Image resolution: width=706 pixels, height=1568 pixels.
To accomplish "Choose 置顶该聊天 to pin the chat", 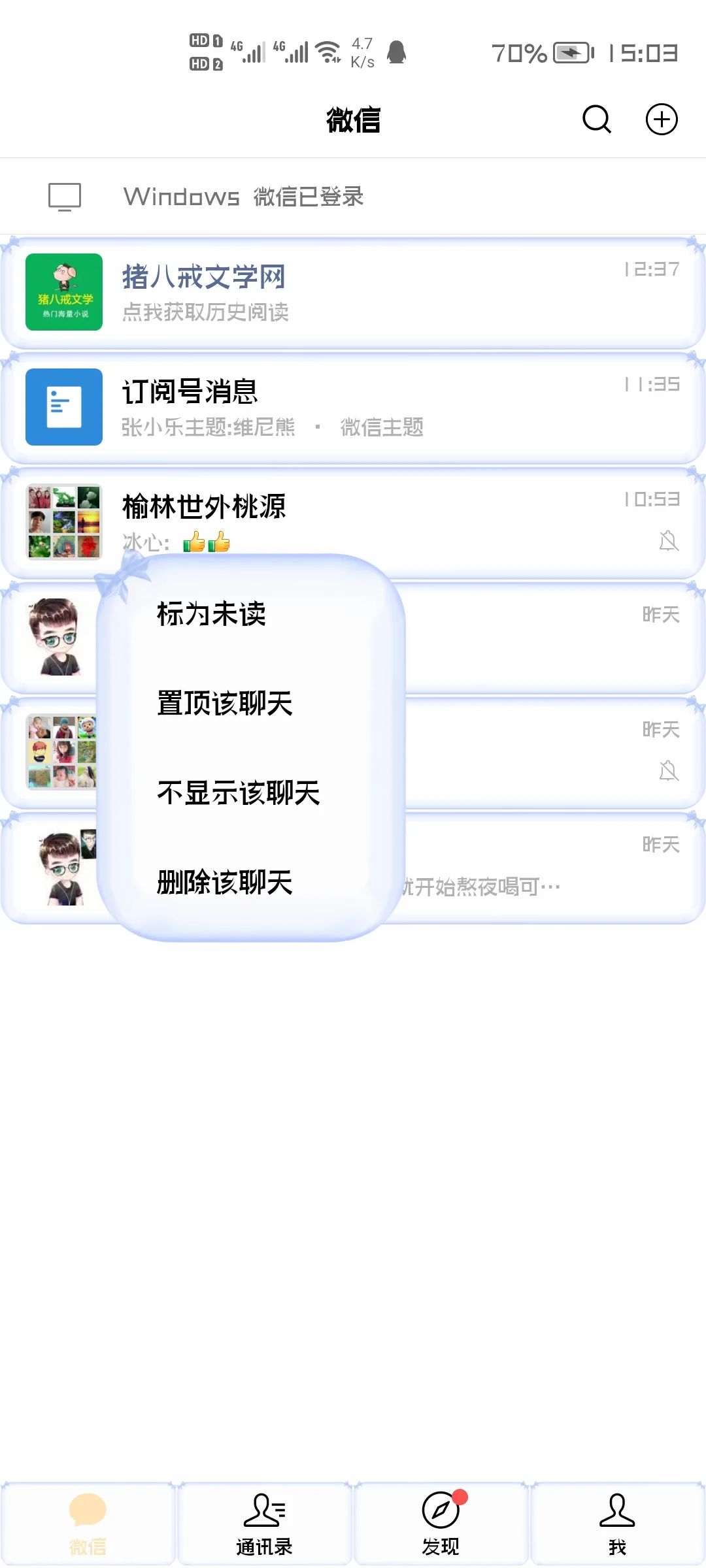I will [225, 704].
